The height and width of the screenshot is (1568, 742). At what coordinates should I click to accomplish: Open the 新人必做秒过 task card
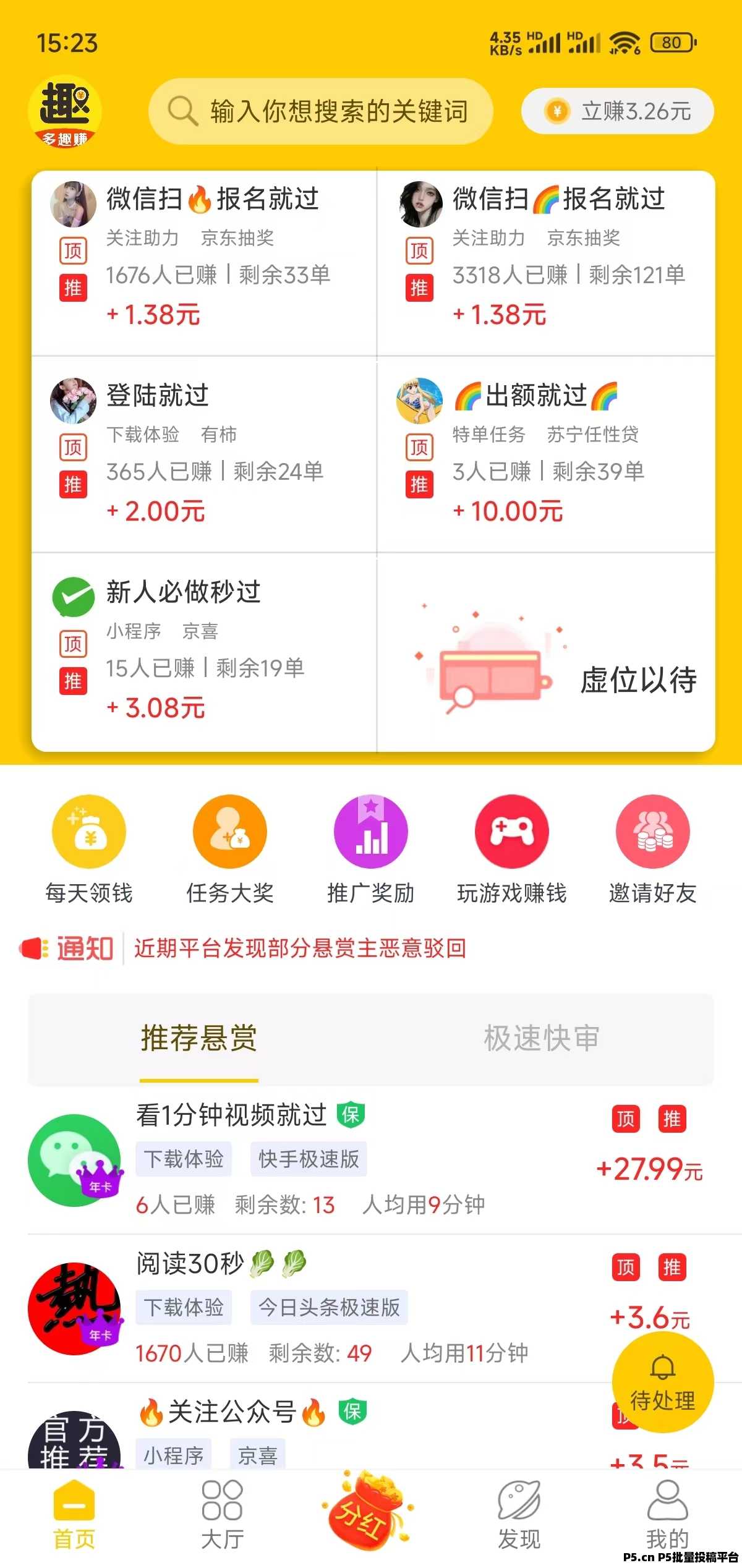204,650
